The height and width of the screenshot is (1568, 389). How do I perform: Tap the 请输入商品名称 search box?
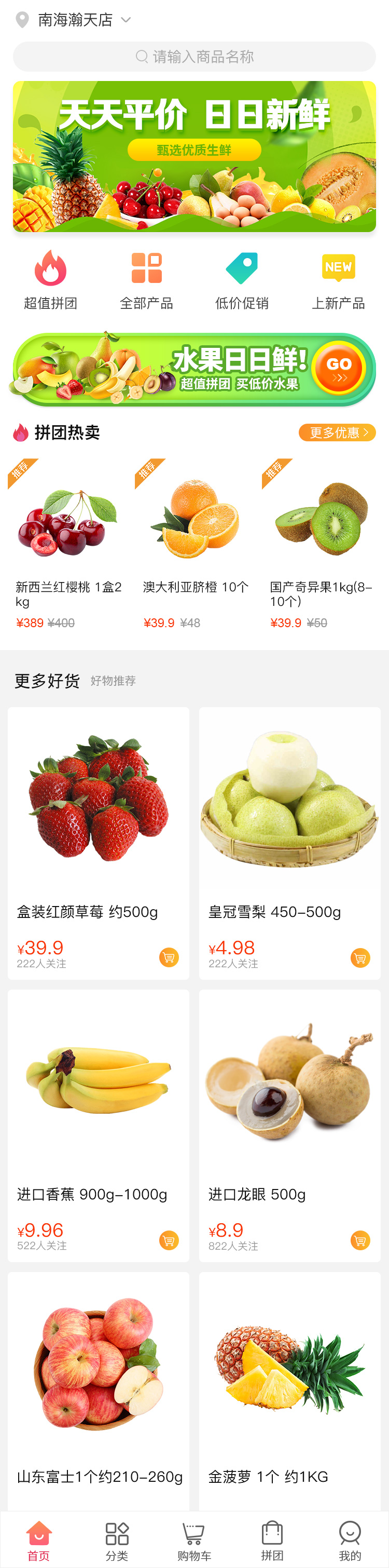[195, 57]
